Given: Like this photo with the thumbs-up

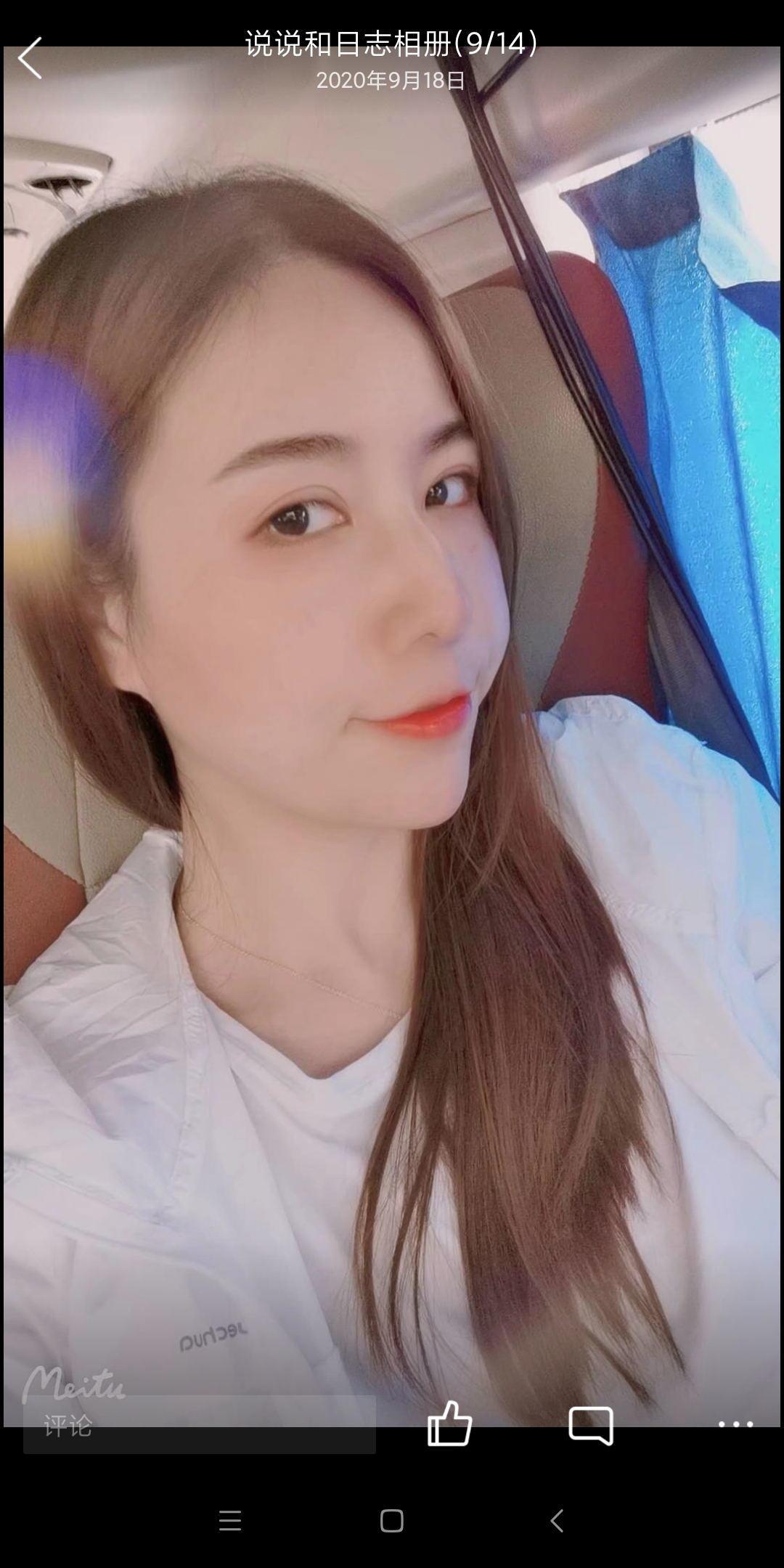Looking at the screenshot, I should (x=449, y=1424).
